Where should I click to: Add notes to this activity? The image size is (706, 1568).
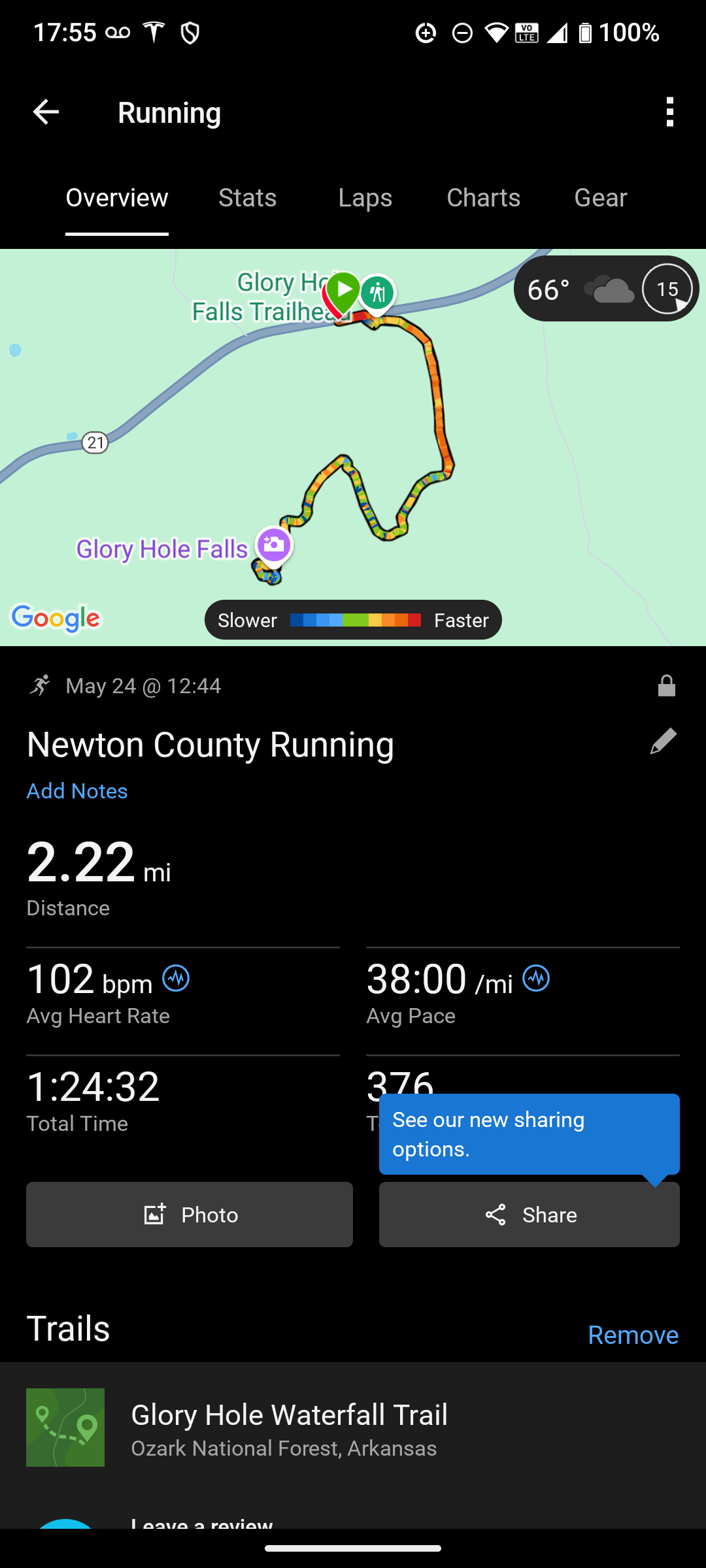pyautogui.click(x=77, y=791)
